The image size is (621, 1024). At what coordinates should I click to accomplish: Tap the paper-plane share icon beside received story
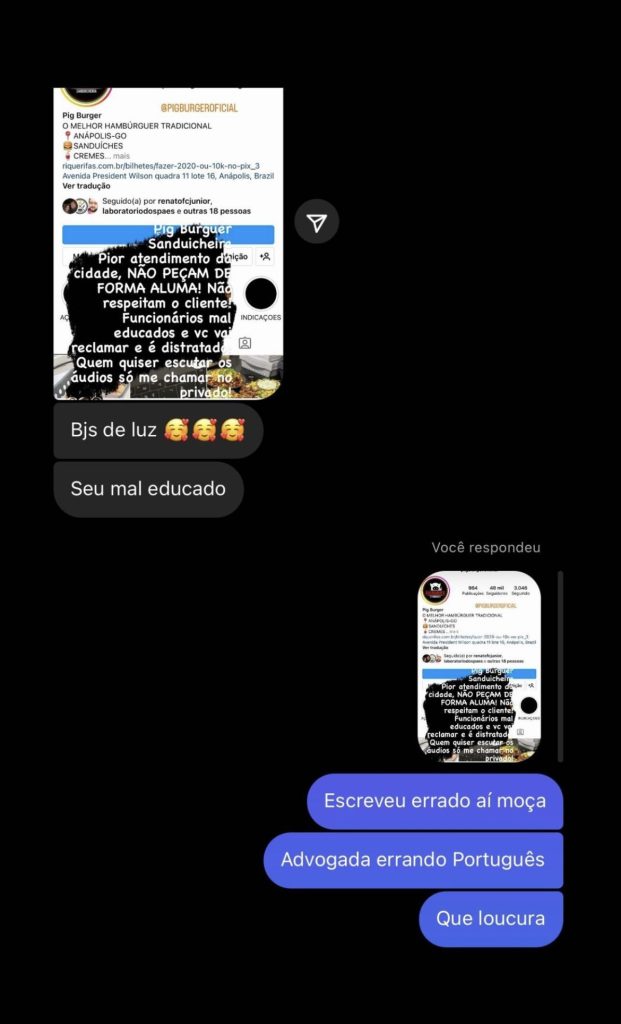tap(317, 223)
